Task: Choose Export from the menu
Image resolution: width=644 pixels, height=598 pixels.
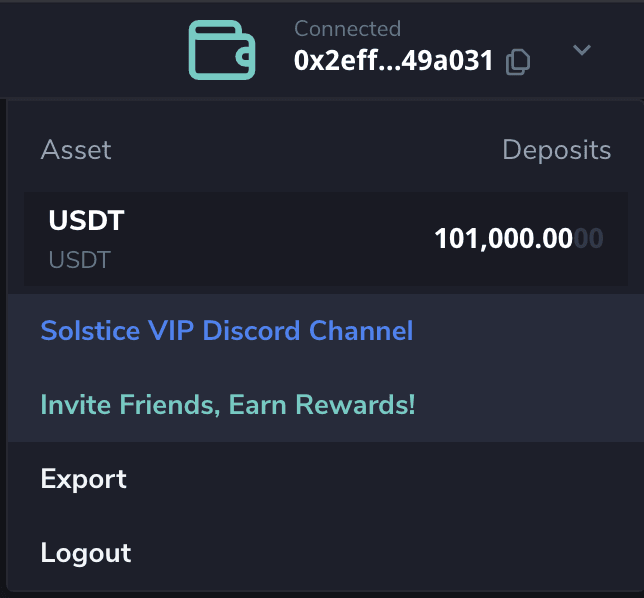Action: tap(84, 479)
